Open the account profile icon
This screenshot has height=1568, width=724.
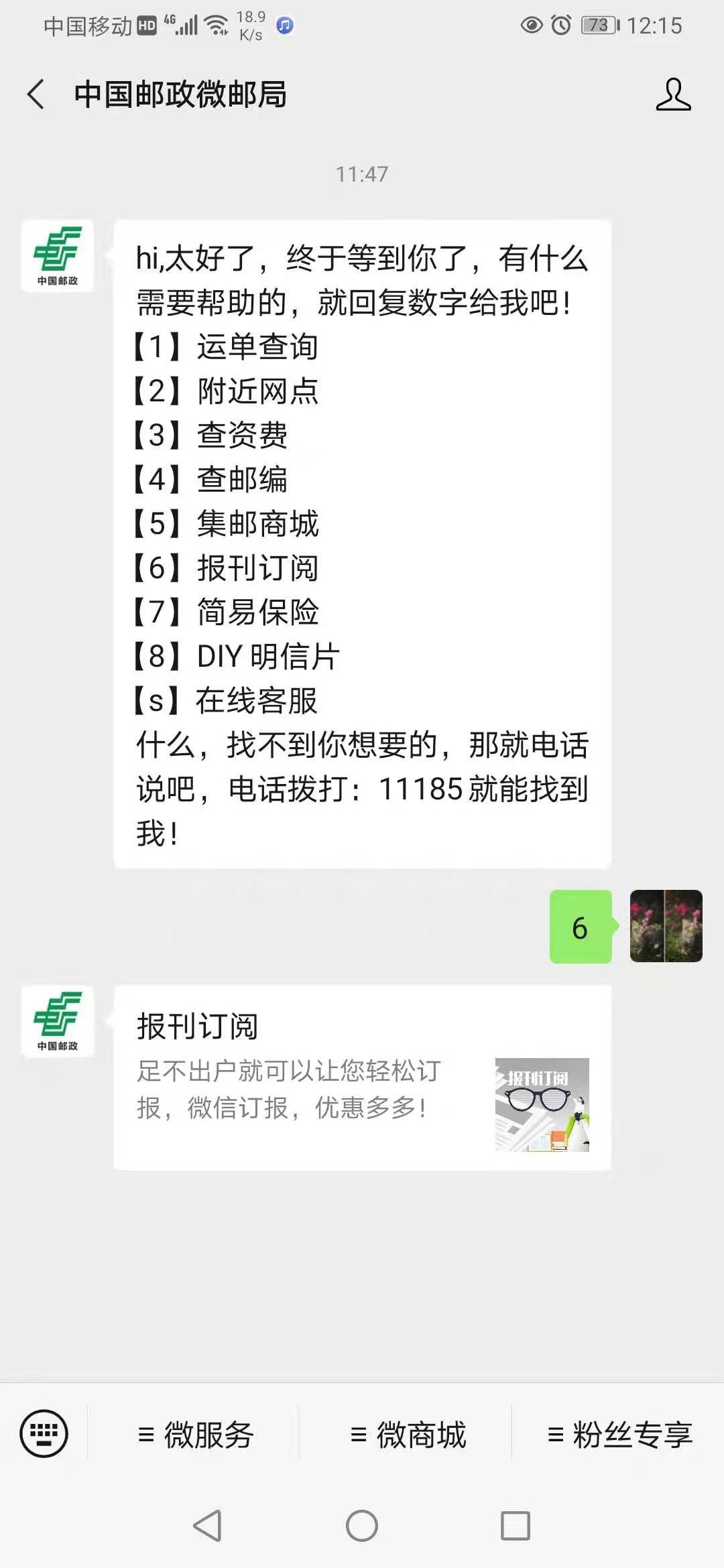coord(672,94)
